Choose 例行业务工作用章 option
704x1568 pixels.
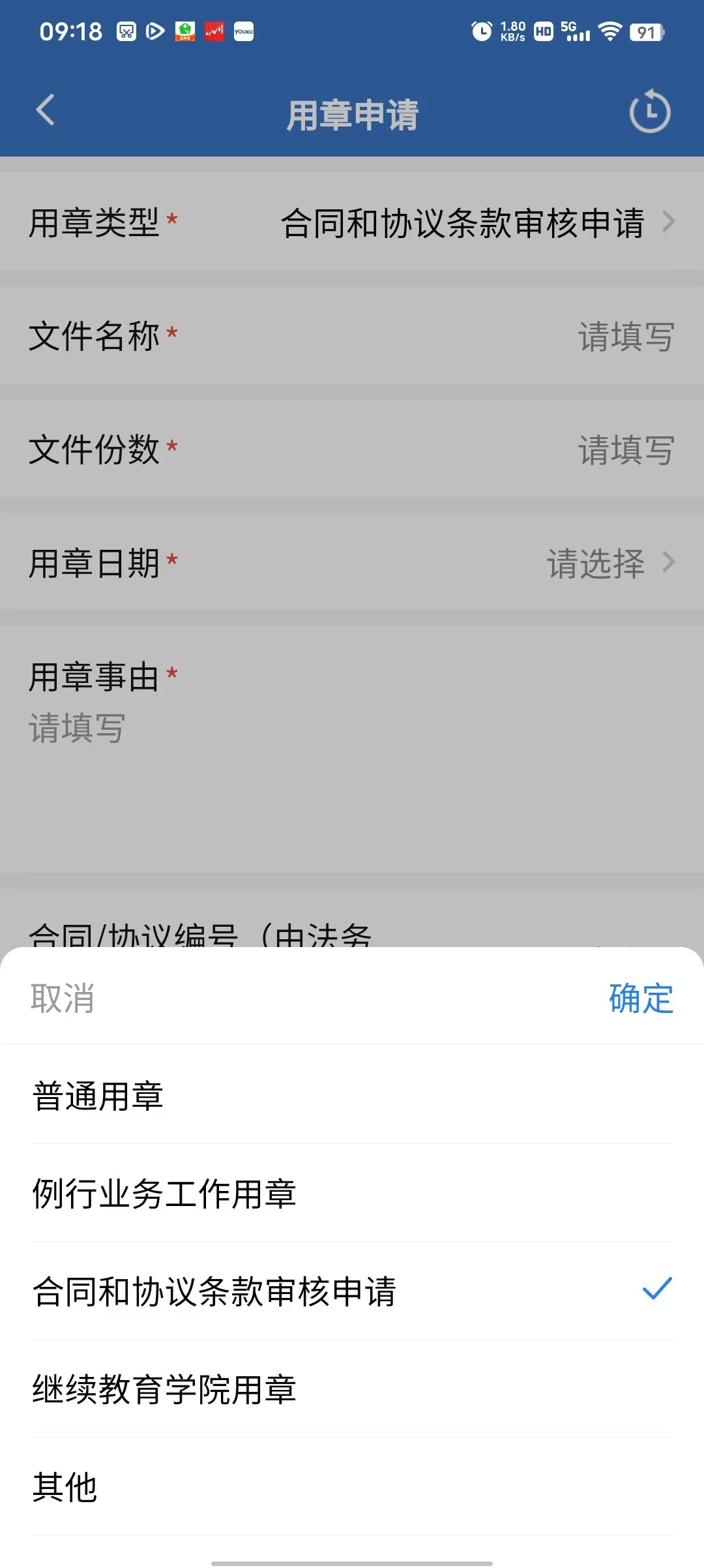click(x=164, y=1194)
